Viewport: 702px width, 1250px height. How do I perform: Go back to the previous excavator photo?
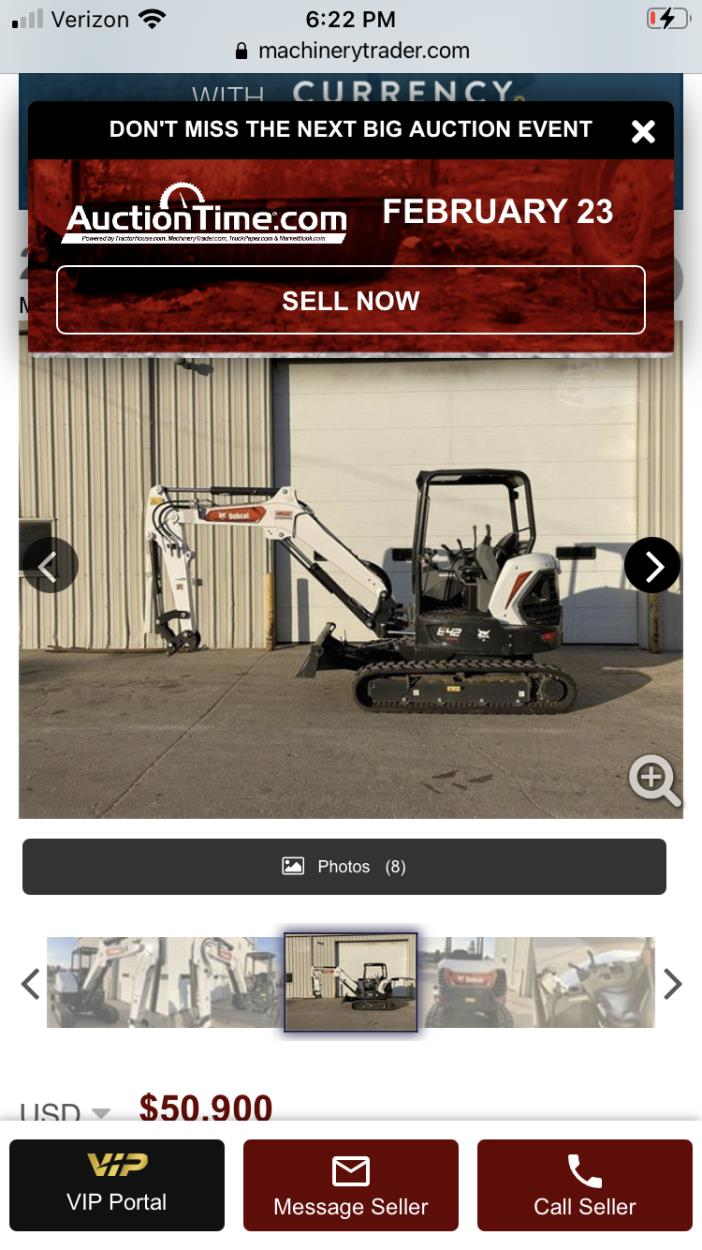pos(49,566)
